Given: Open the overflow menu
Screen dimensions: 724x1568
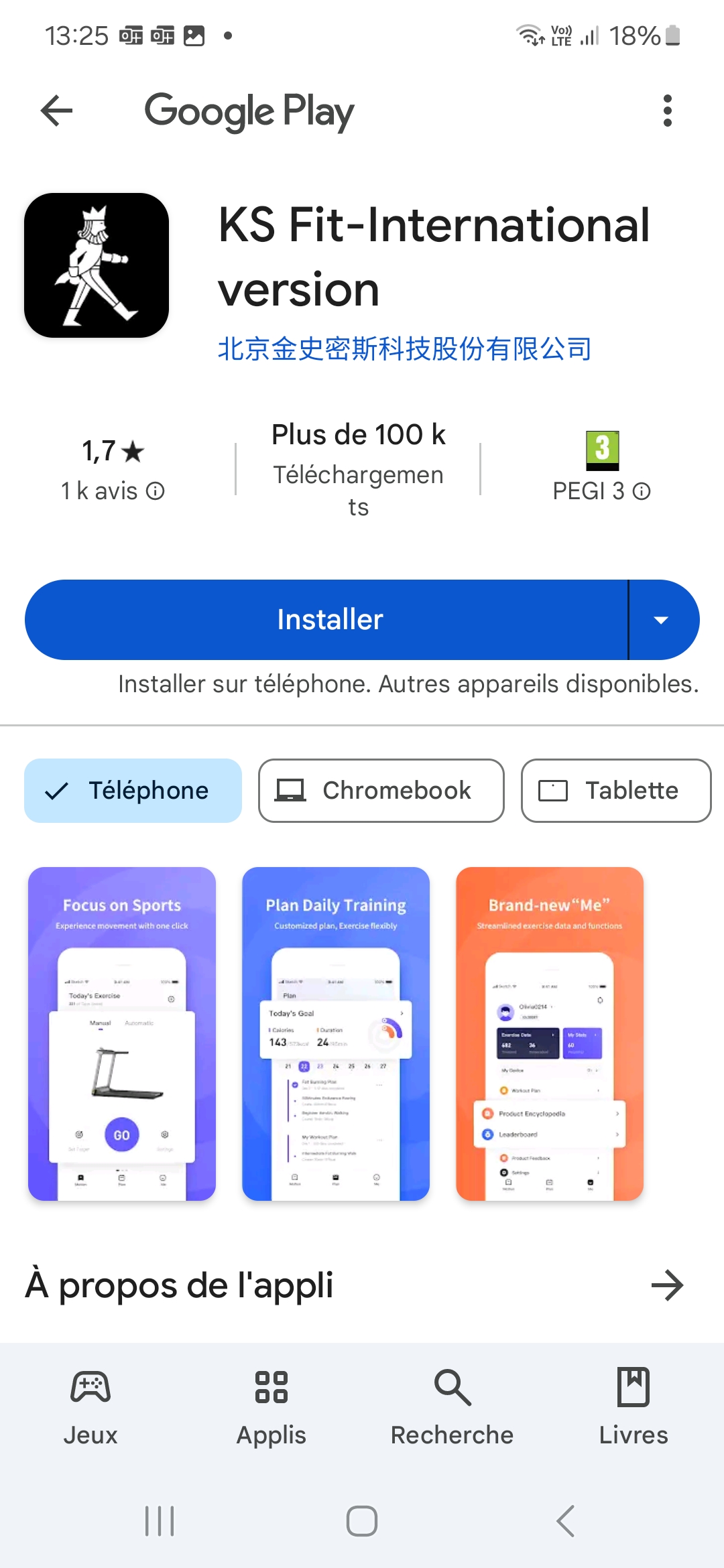Looking at the screenshot, I should click(x=667, y=111).
